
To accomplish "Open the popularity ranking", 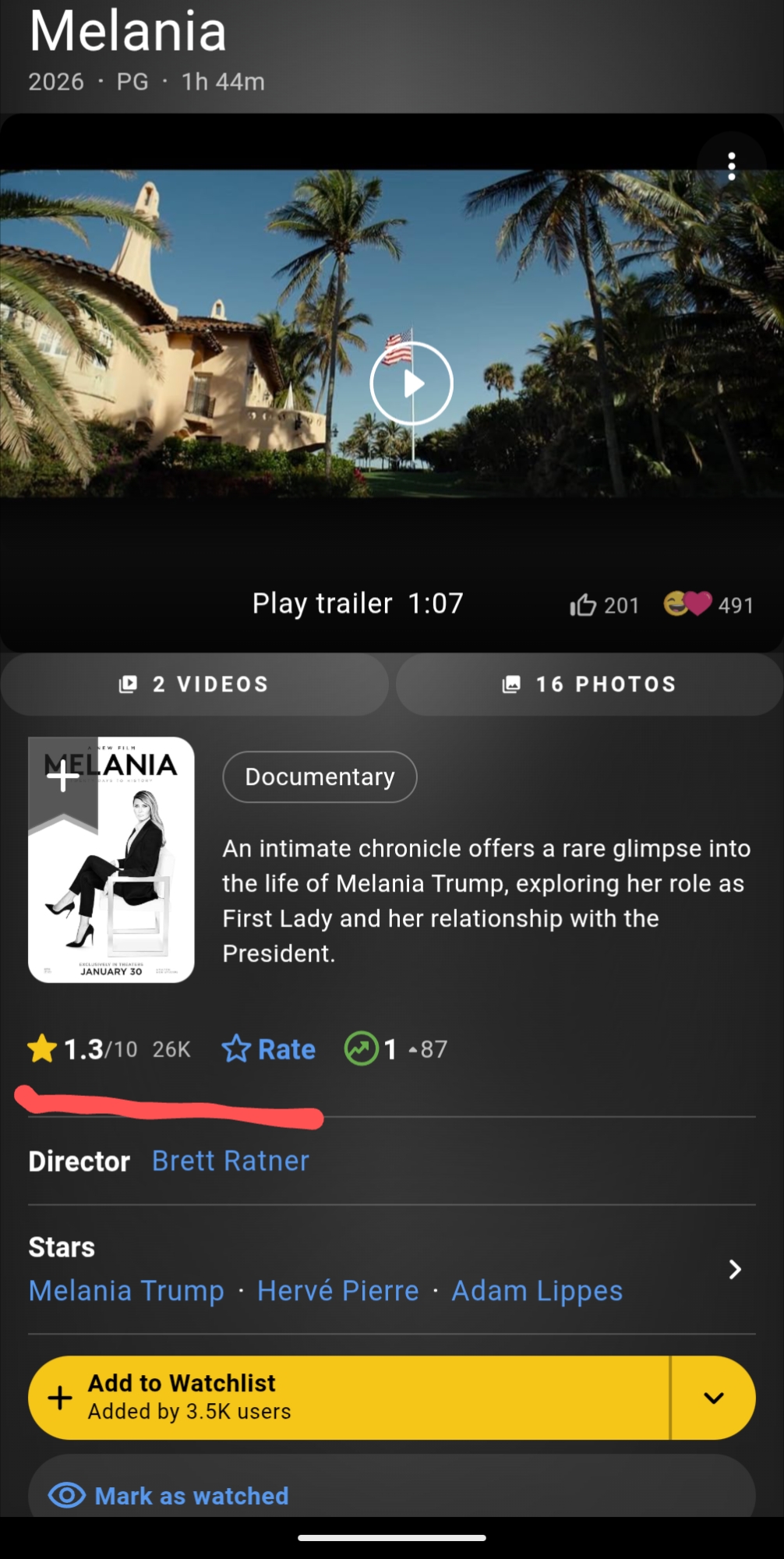I will [396, 1049].
